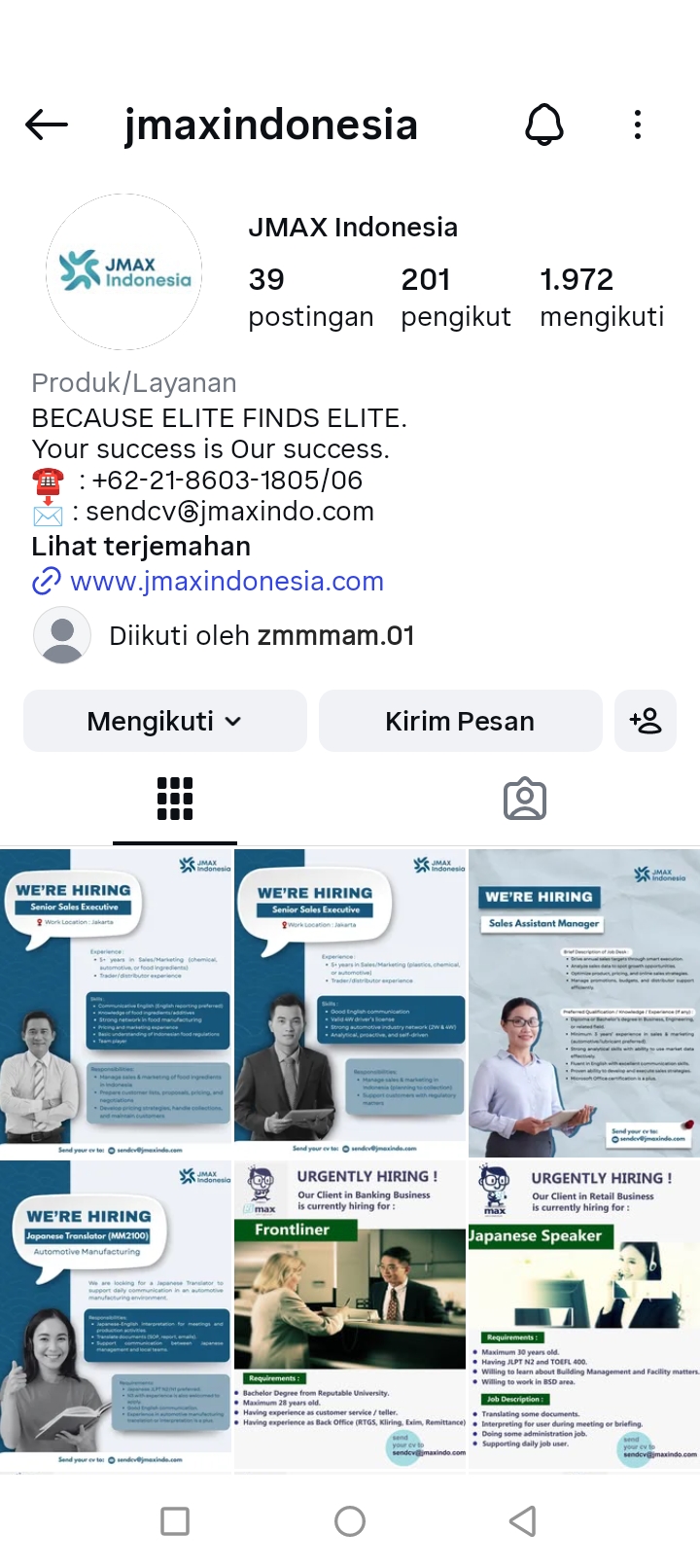Tap Kirim Pesan to message the account

pos(460,722)
